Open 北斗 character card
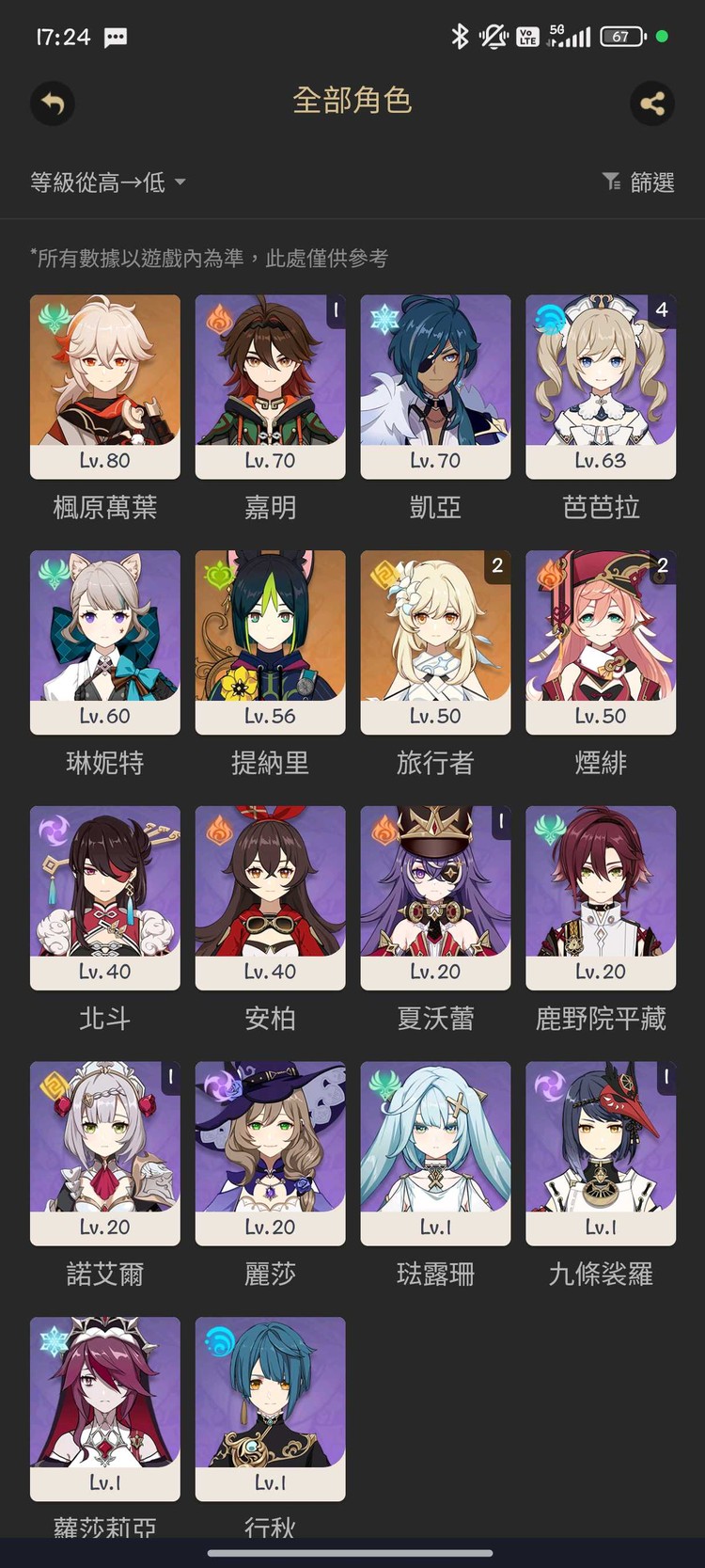 (x=105, y=897)
